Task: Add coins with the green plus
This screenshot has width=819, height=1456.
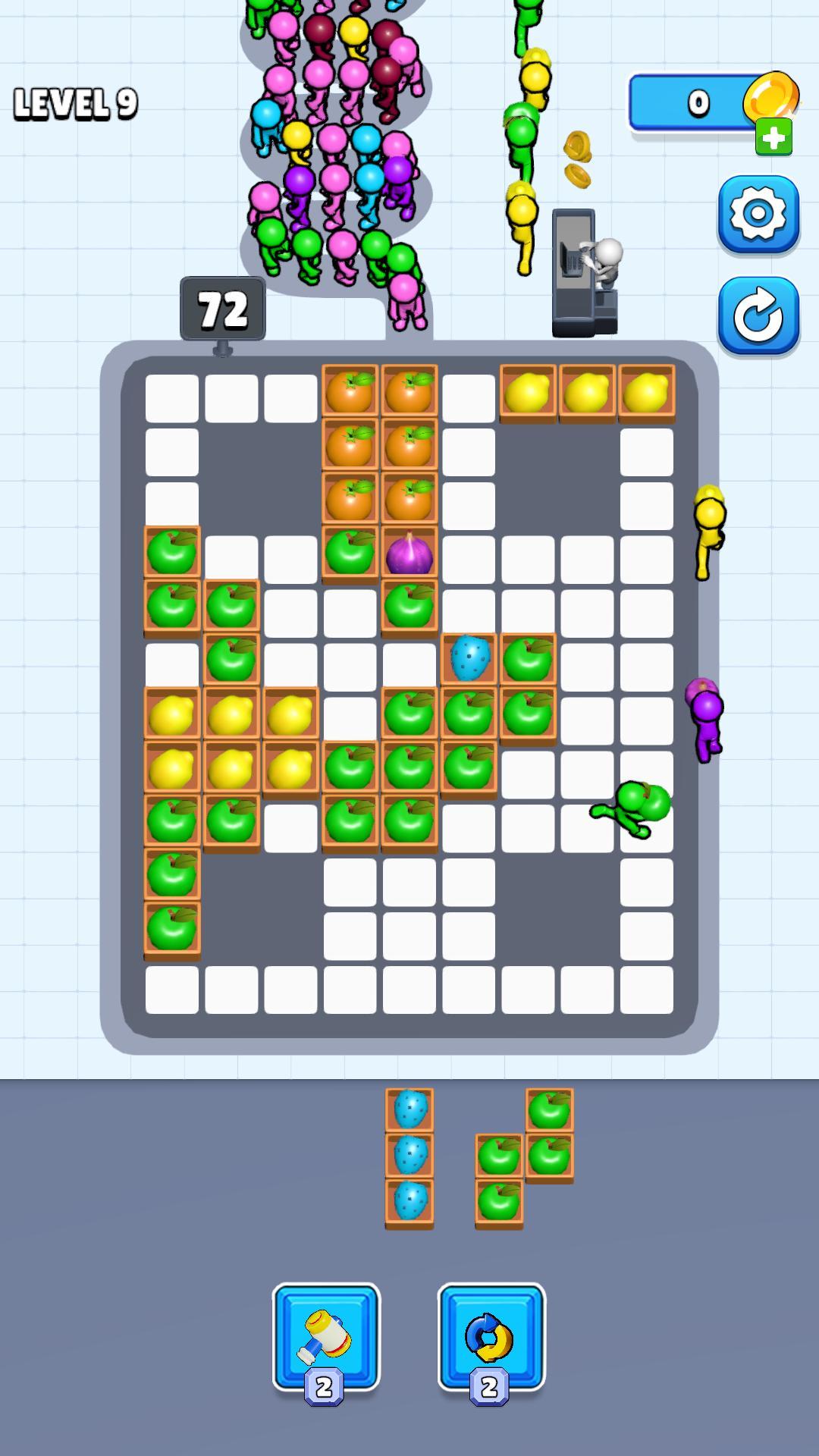Action: click(x=773, y=138)
